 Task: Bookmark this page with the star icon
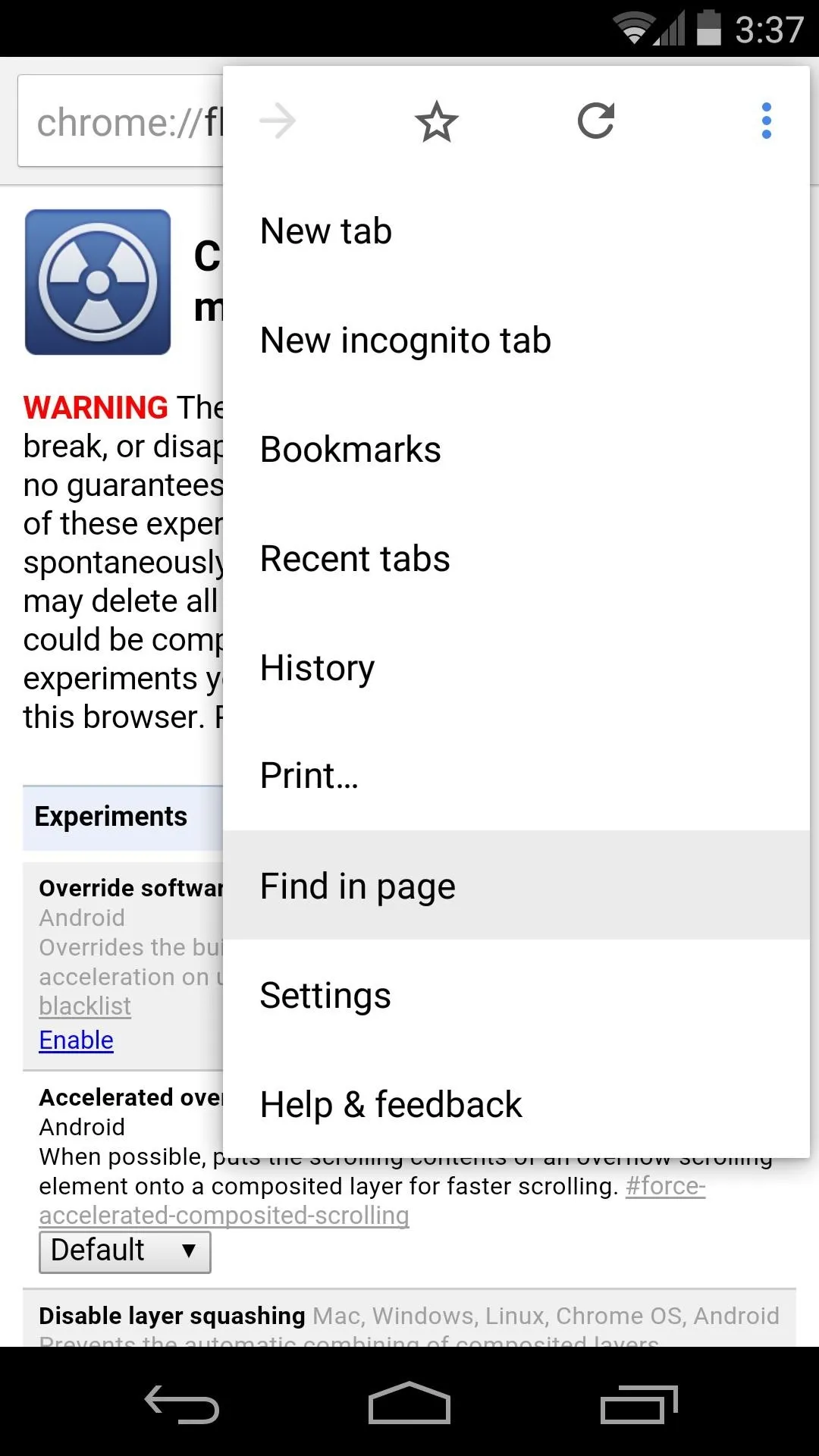[437, 121]
